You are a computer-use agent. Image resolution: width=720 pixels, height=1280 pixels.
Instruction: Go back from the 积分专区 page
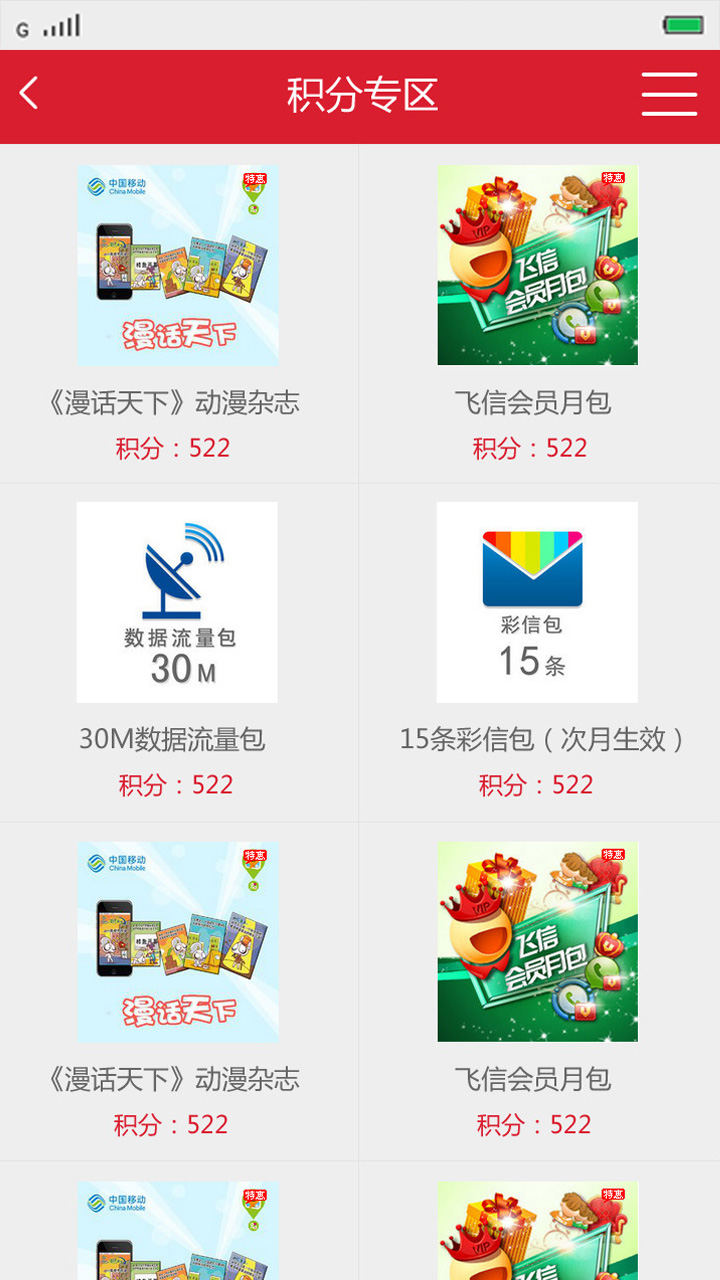coord(29,95)
